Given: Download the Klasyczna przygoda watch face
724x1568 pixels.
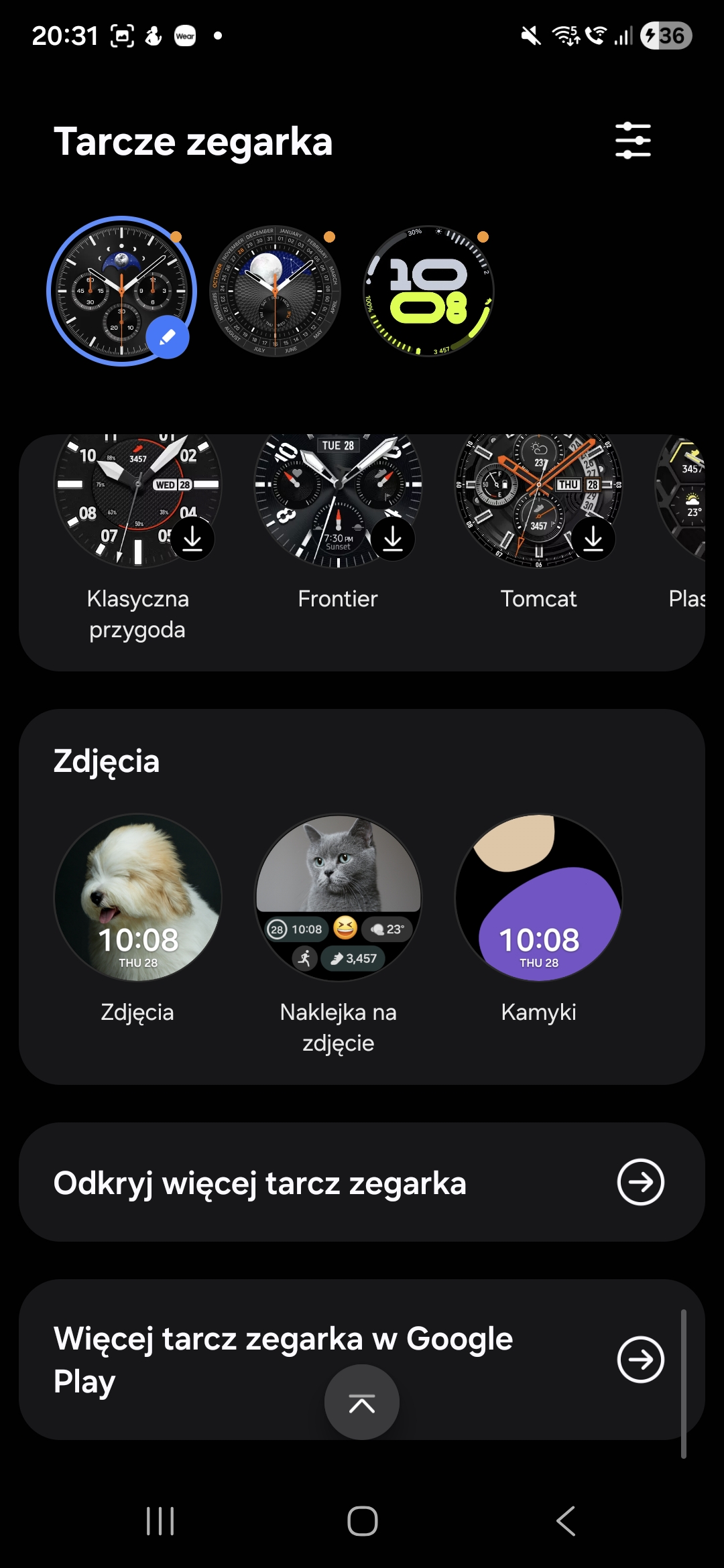Looking at the screenshot, I should click(192, 538).
